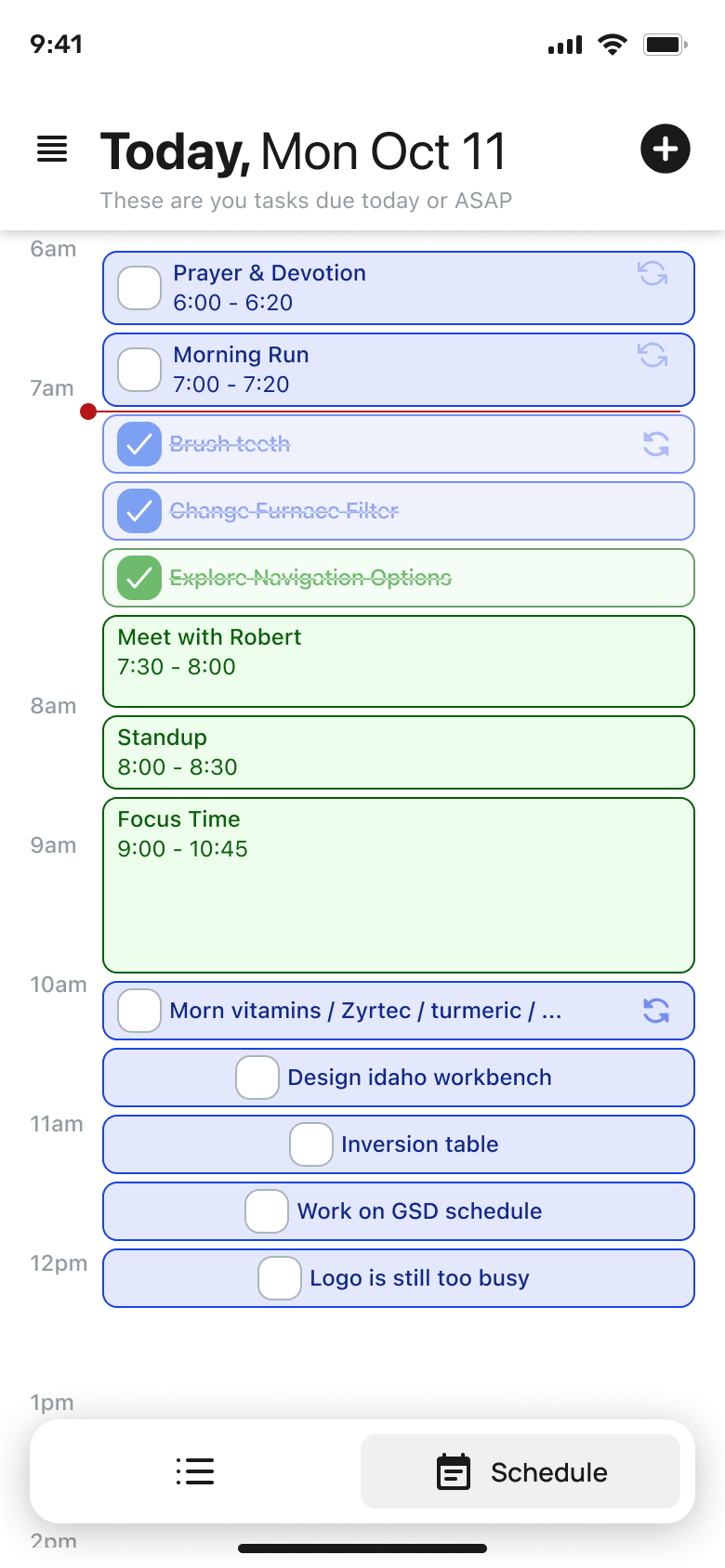
Task: Tap the calendar icon inside the Schedule button
Action: pyautogui.click(x=453, y=1471)
